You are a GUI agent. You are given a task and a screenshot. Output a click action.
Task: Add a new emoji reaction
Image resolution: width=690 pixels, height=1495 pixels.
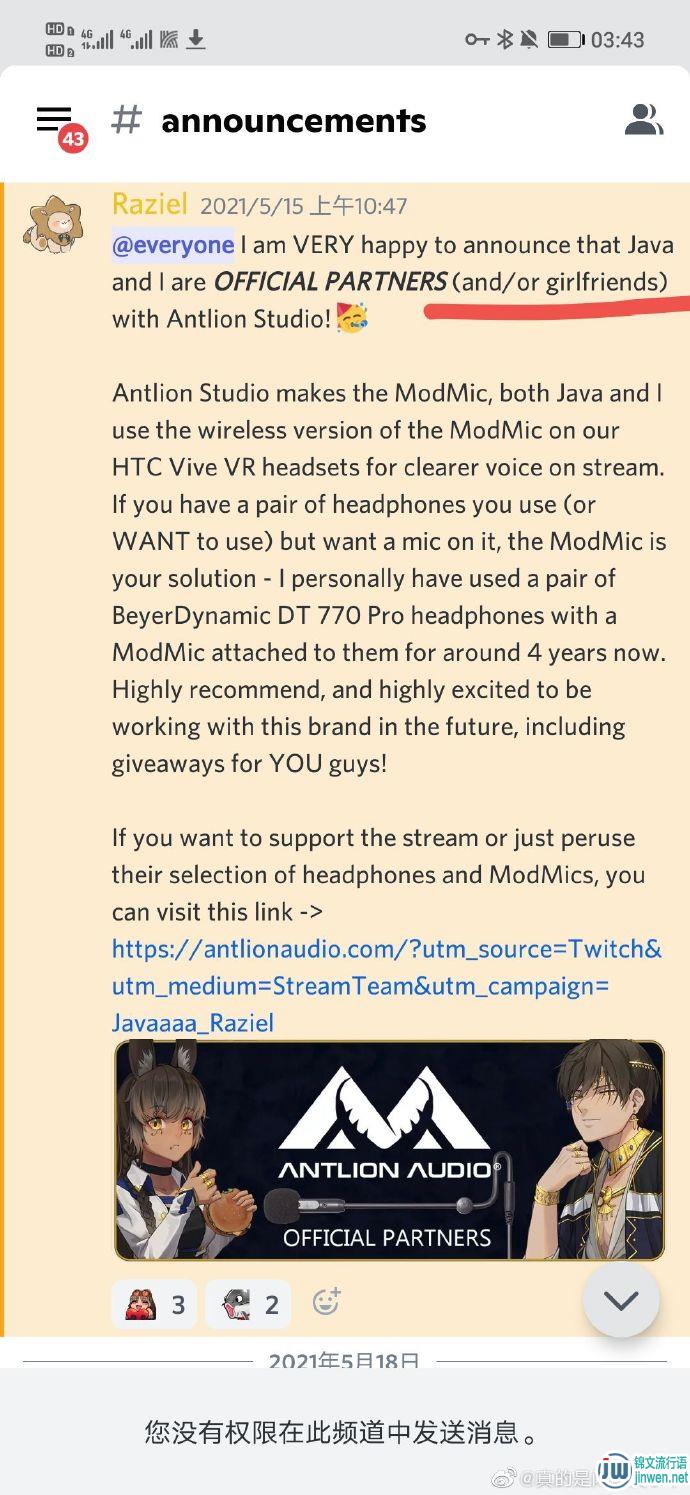(x=326, y=1301)
